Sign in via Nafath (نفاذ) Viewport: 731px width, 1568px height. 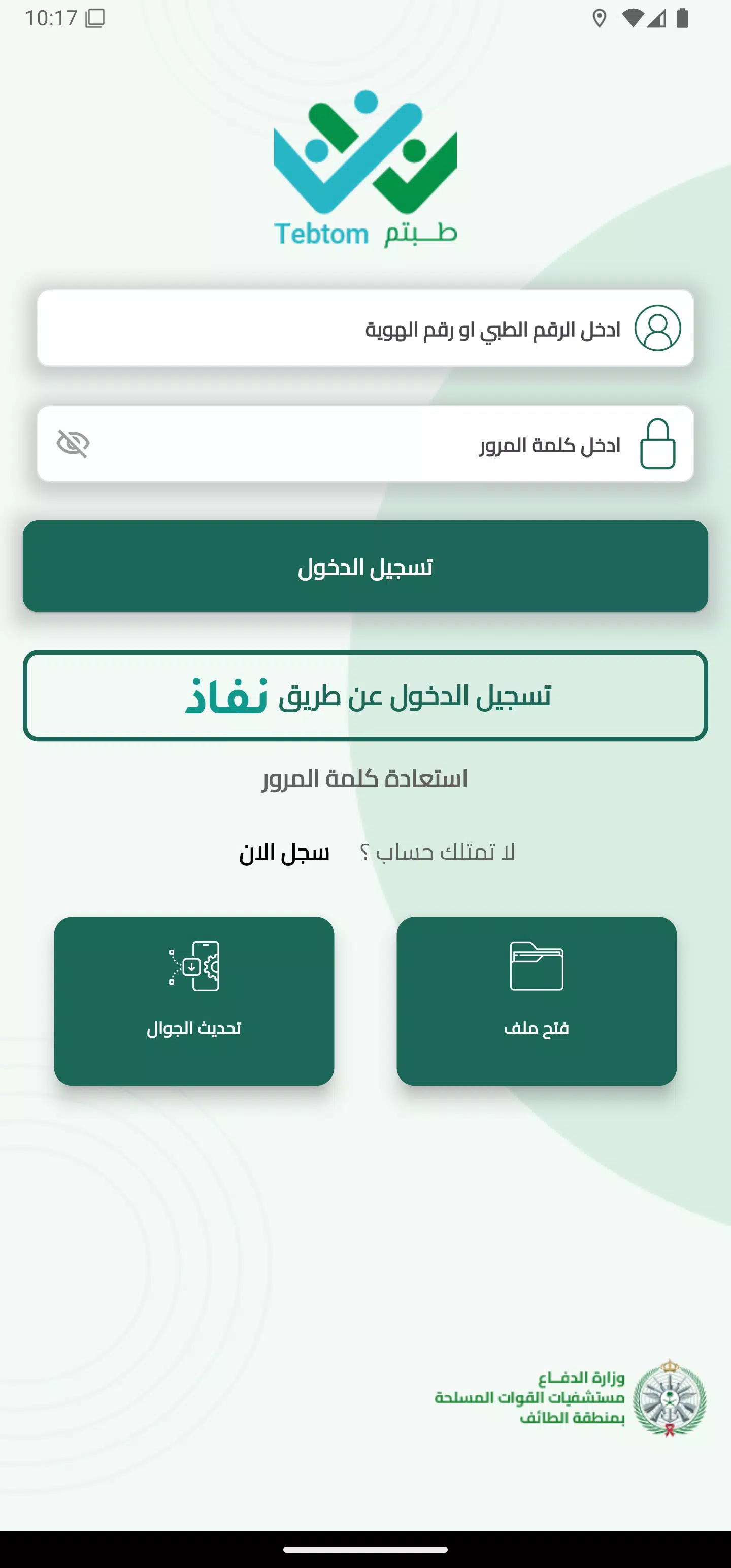coord(365,696)
